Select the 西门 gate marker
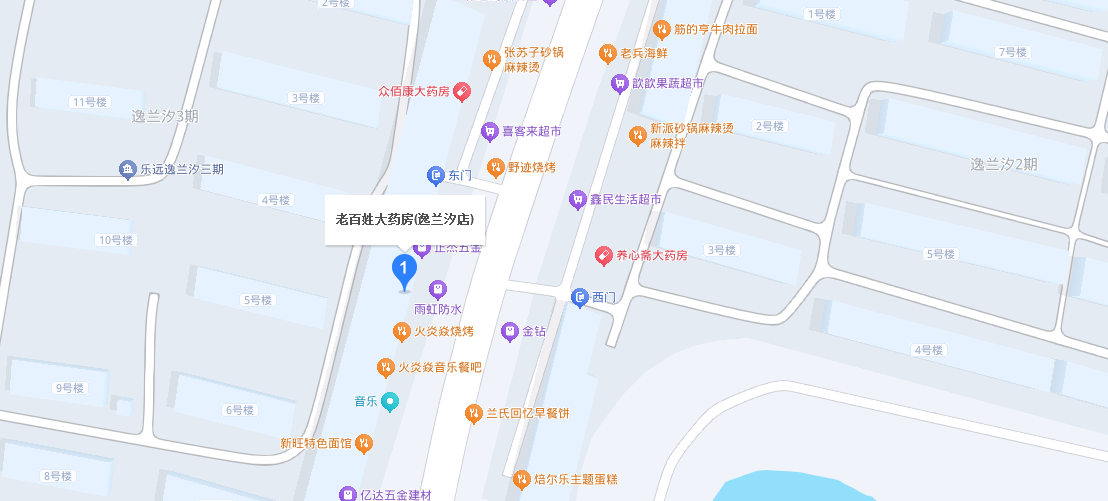This screenshot has width=1108, height=501. (x=580, y=297)
